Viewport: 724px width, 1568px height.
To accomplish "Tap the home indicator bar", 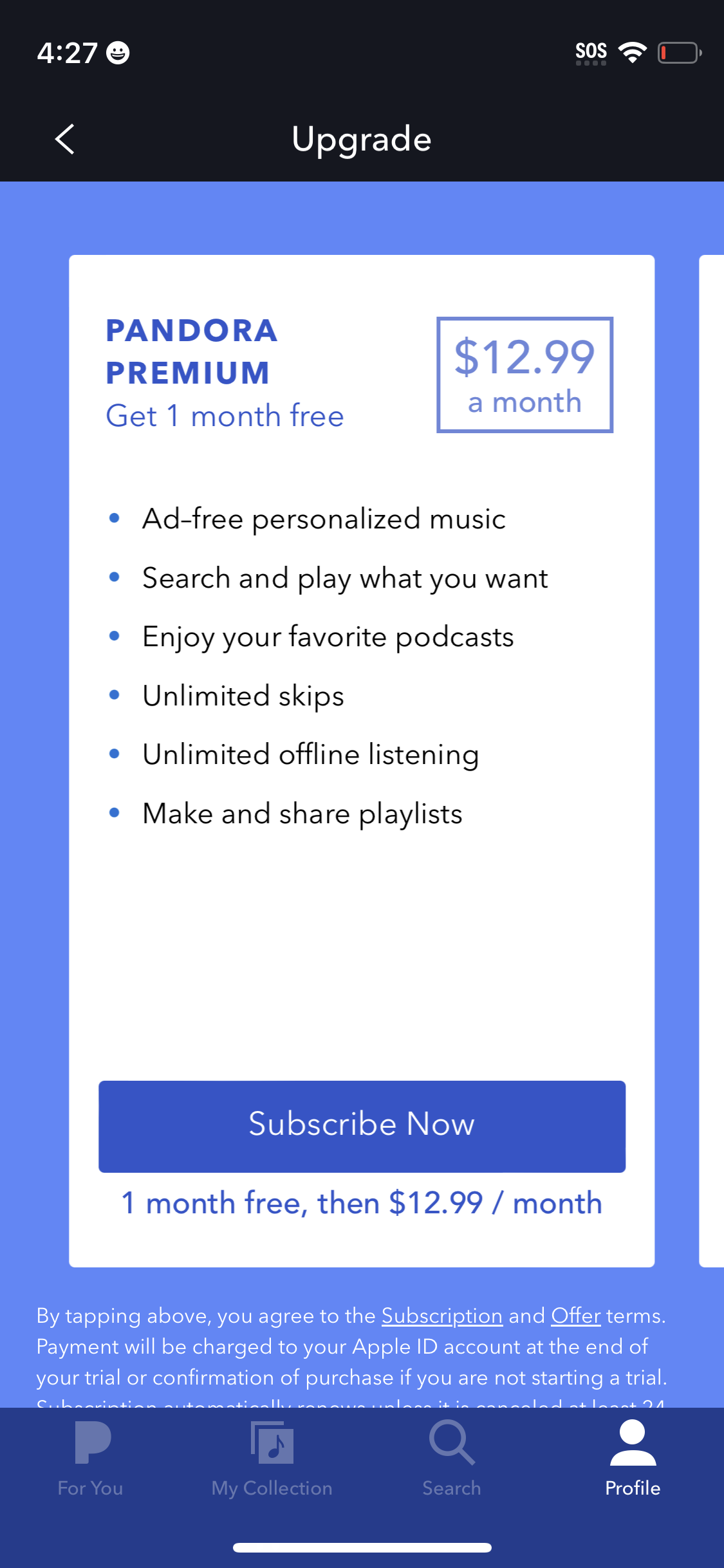I will (x=362, y=1547).
